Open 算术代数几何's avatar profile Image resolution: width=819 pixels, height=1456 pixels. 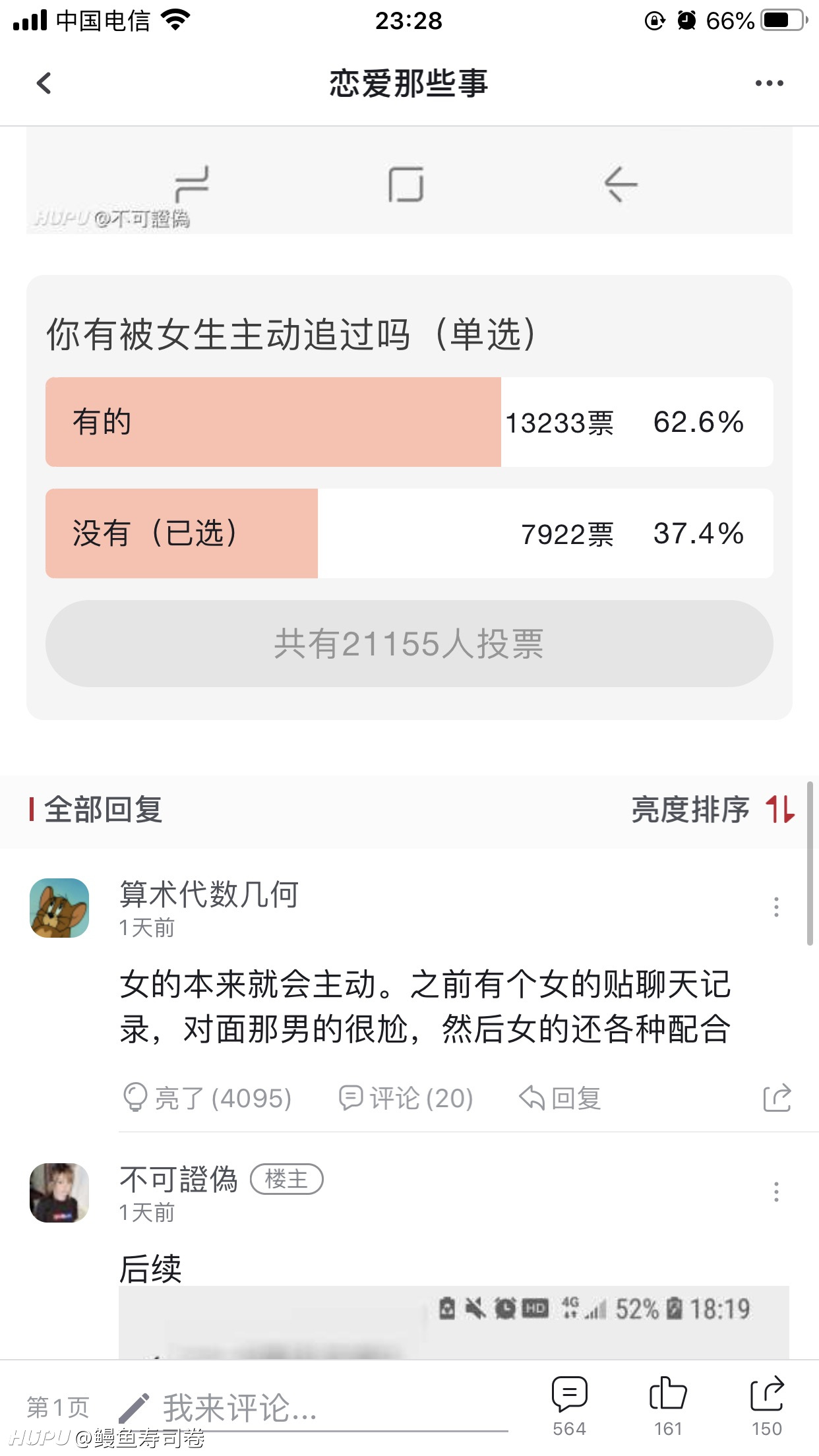[x=59, y=908]
